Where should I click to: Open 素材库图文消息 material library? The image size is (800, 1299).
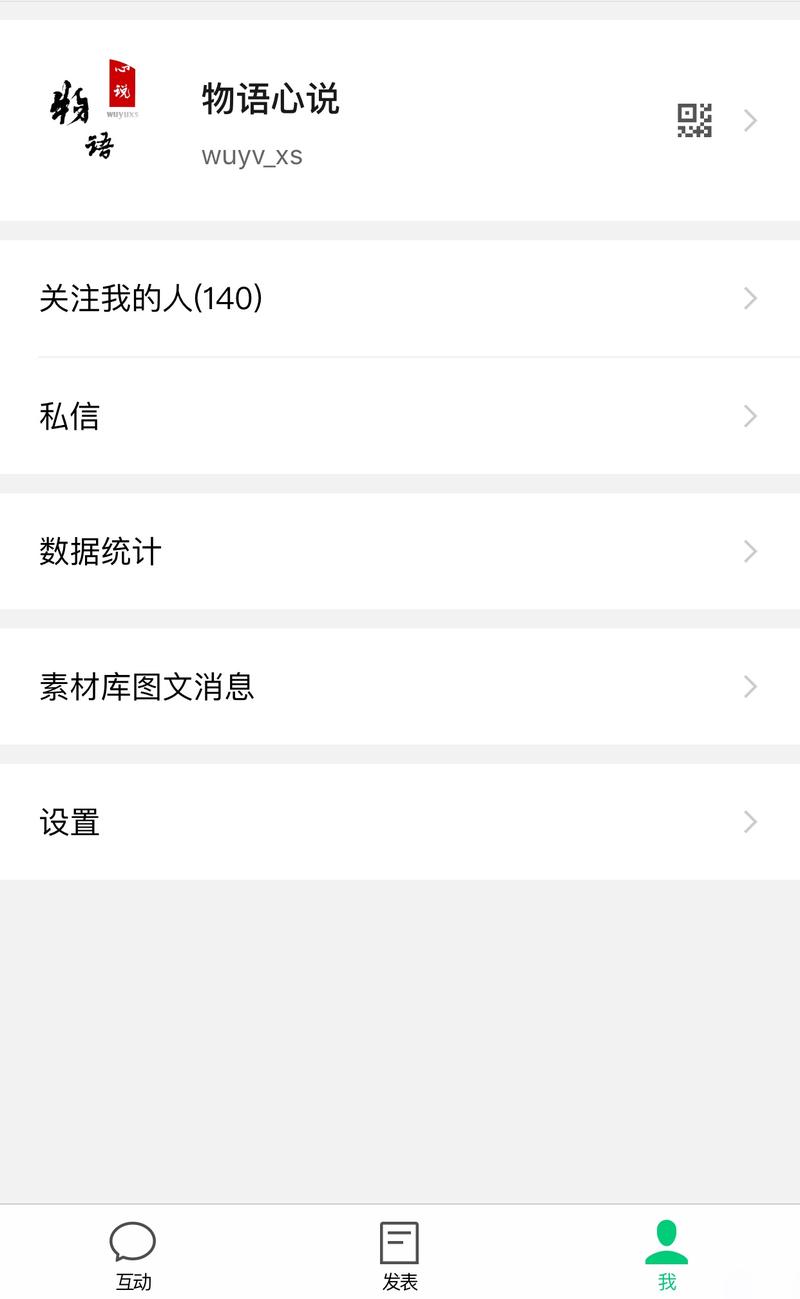click(147, 687)
